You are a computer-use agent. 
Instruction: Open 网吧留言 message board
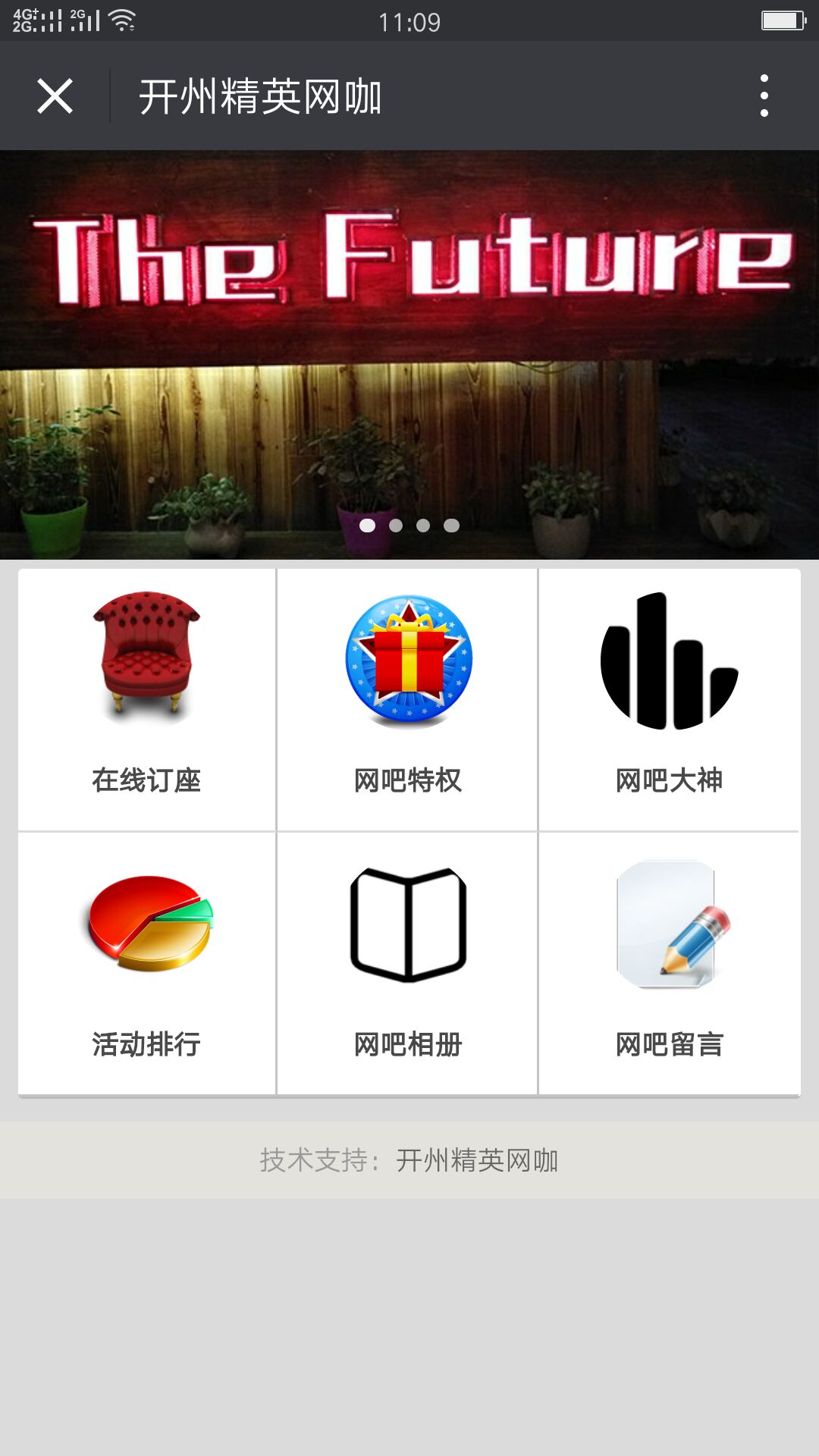pos(669,963)
